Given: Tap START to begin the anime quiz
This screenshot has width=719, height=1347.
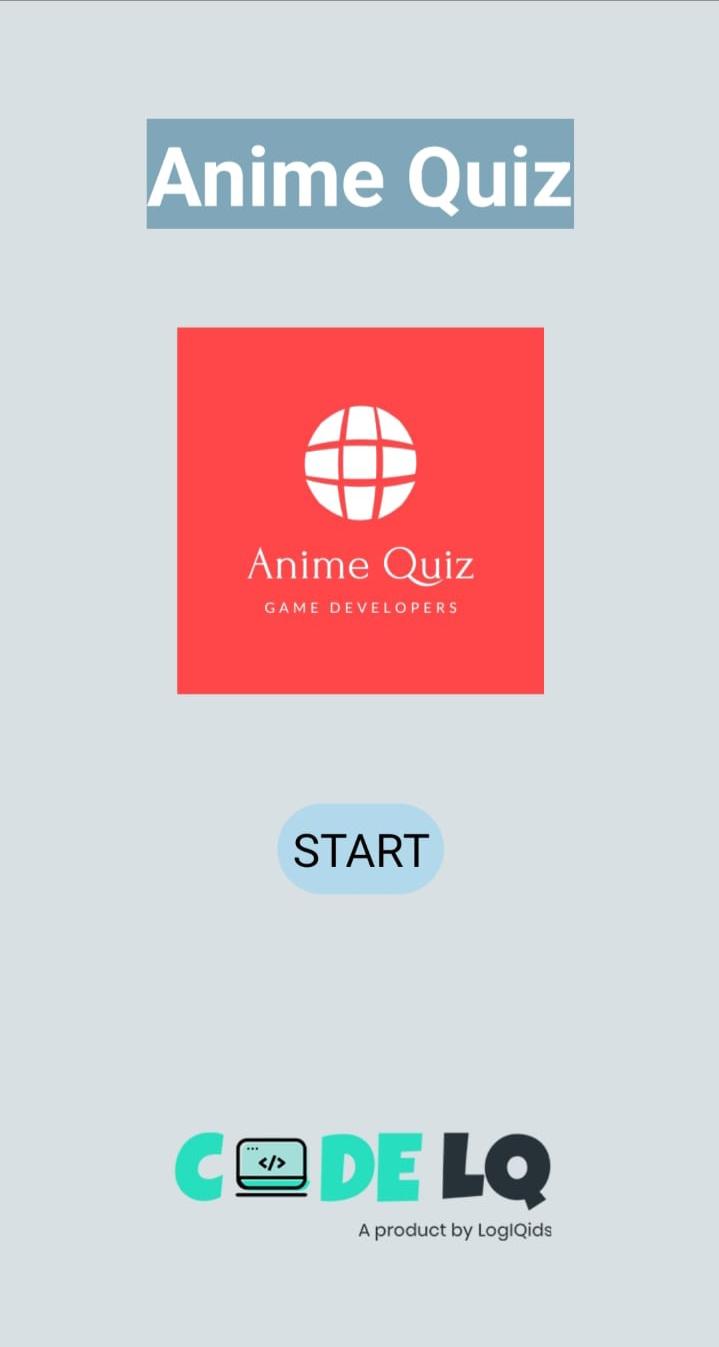Looking at the screenshot, I should [x=360, y=849].
